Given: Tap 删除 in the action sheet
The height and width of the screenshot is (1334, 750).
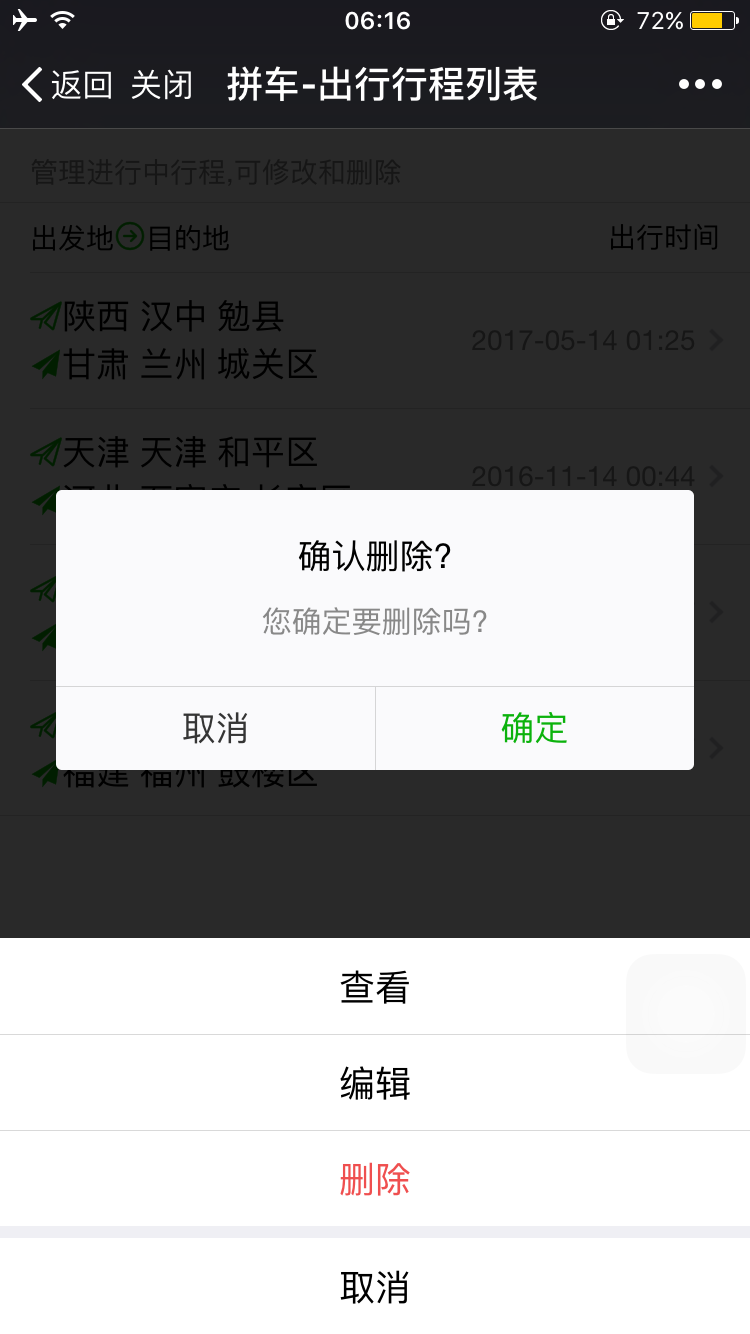Looking at the screenshot, I should tap(375, 1179).
